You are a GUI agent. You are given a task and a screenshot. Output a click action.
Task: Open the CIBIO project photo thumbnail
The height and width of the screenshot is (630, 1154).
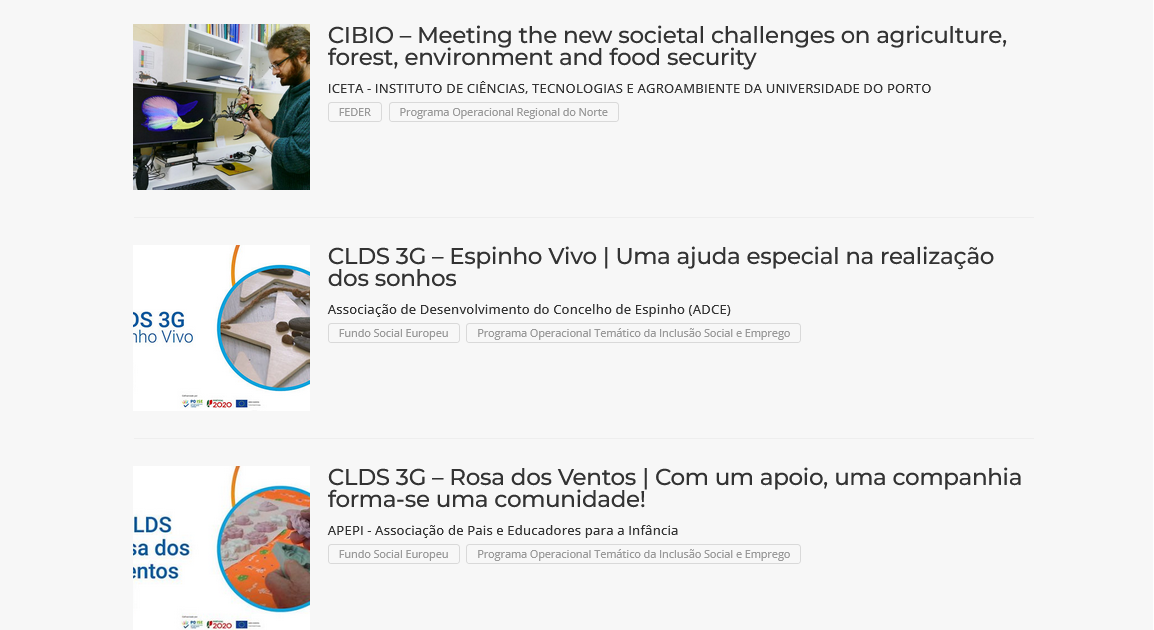(x=221, y=107)
